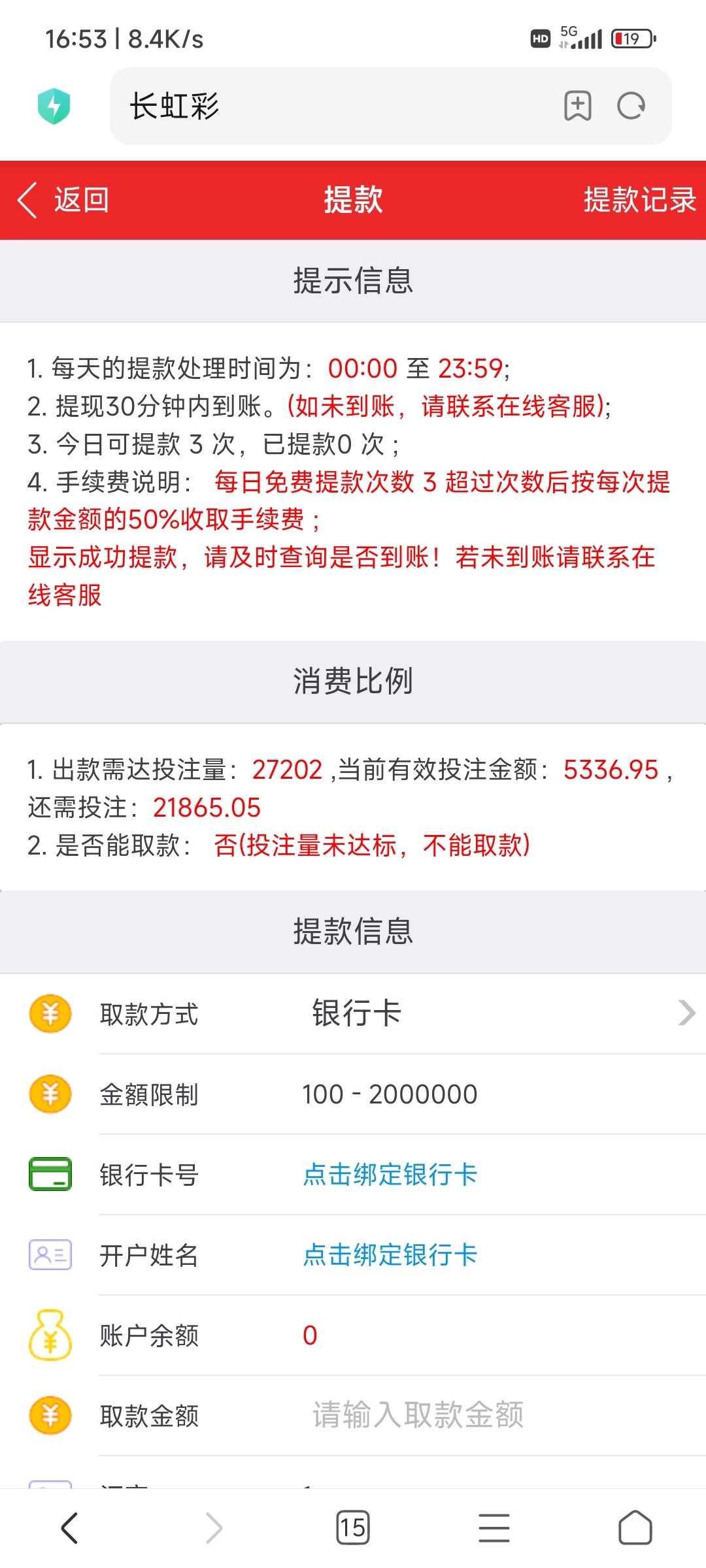Click the add bookmark icon in address bar

578,106
